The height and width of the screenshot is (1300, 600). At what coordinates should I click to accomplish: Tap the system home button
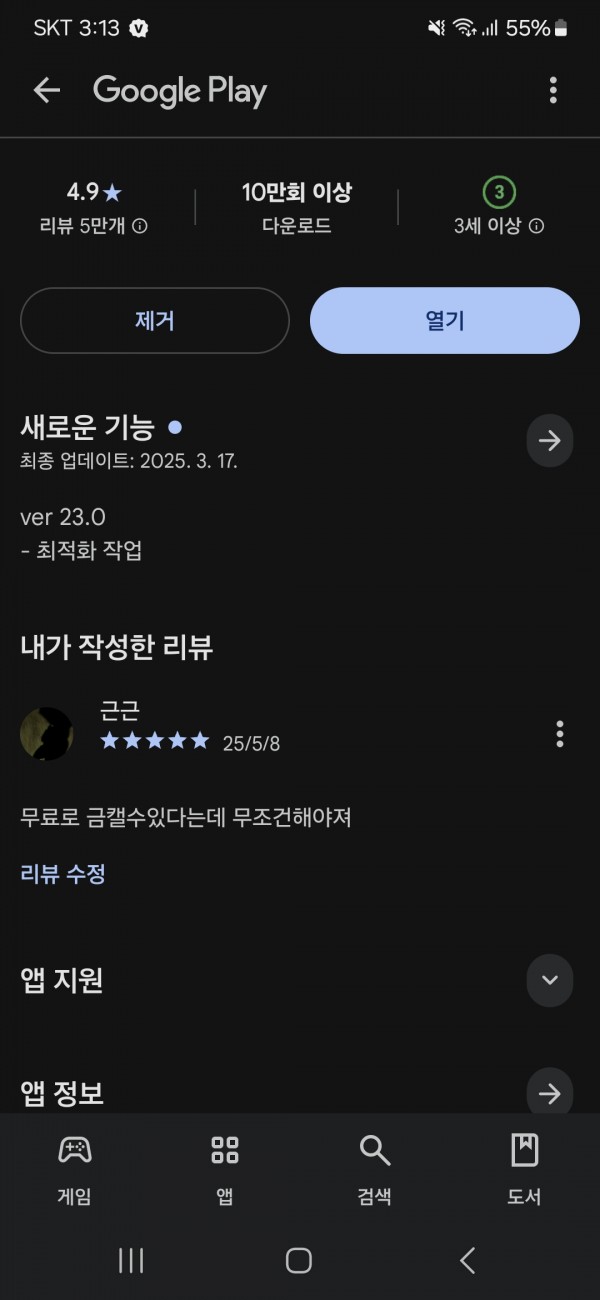tap(299, 1260)
